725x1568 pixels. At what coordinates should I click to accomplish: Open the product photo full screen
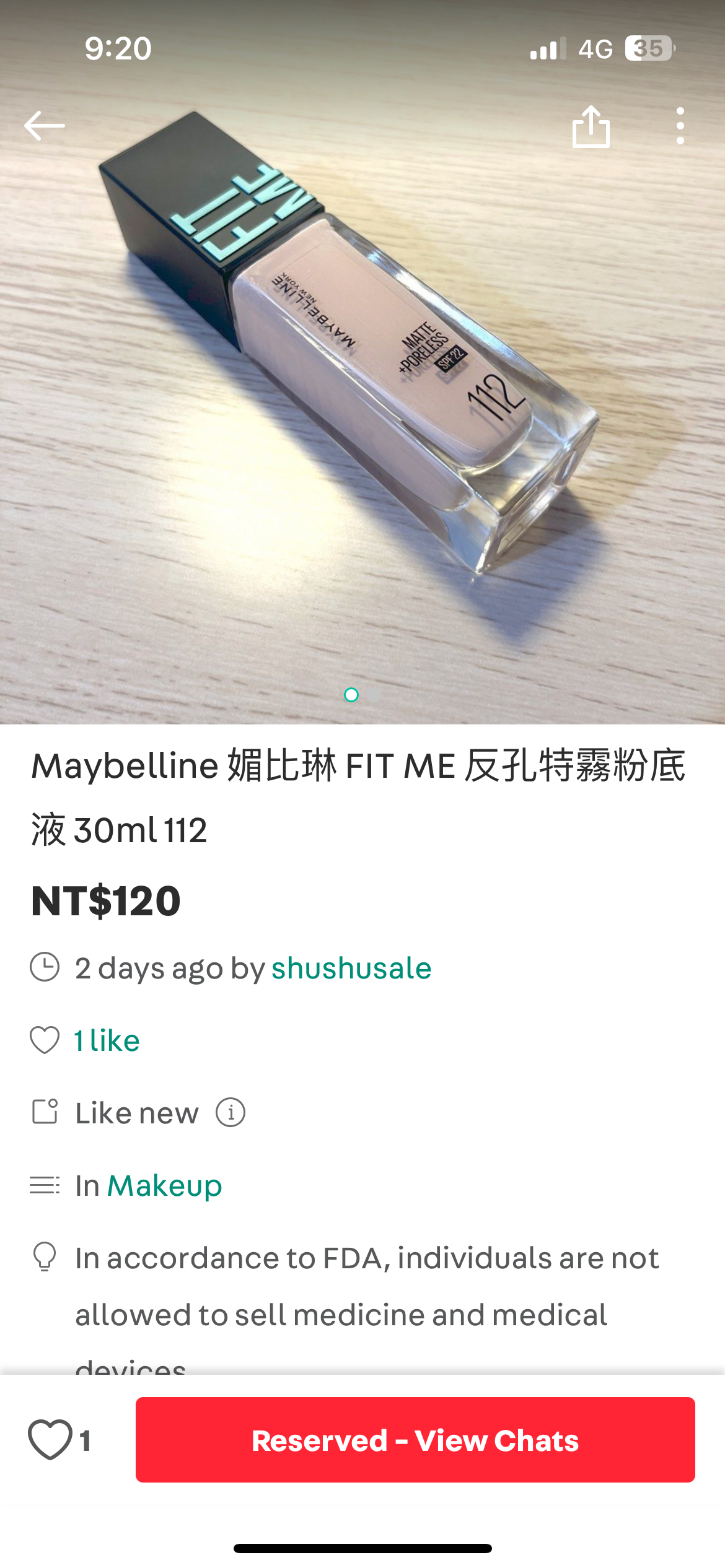pyautogui.click(x=362, y=403)
